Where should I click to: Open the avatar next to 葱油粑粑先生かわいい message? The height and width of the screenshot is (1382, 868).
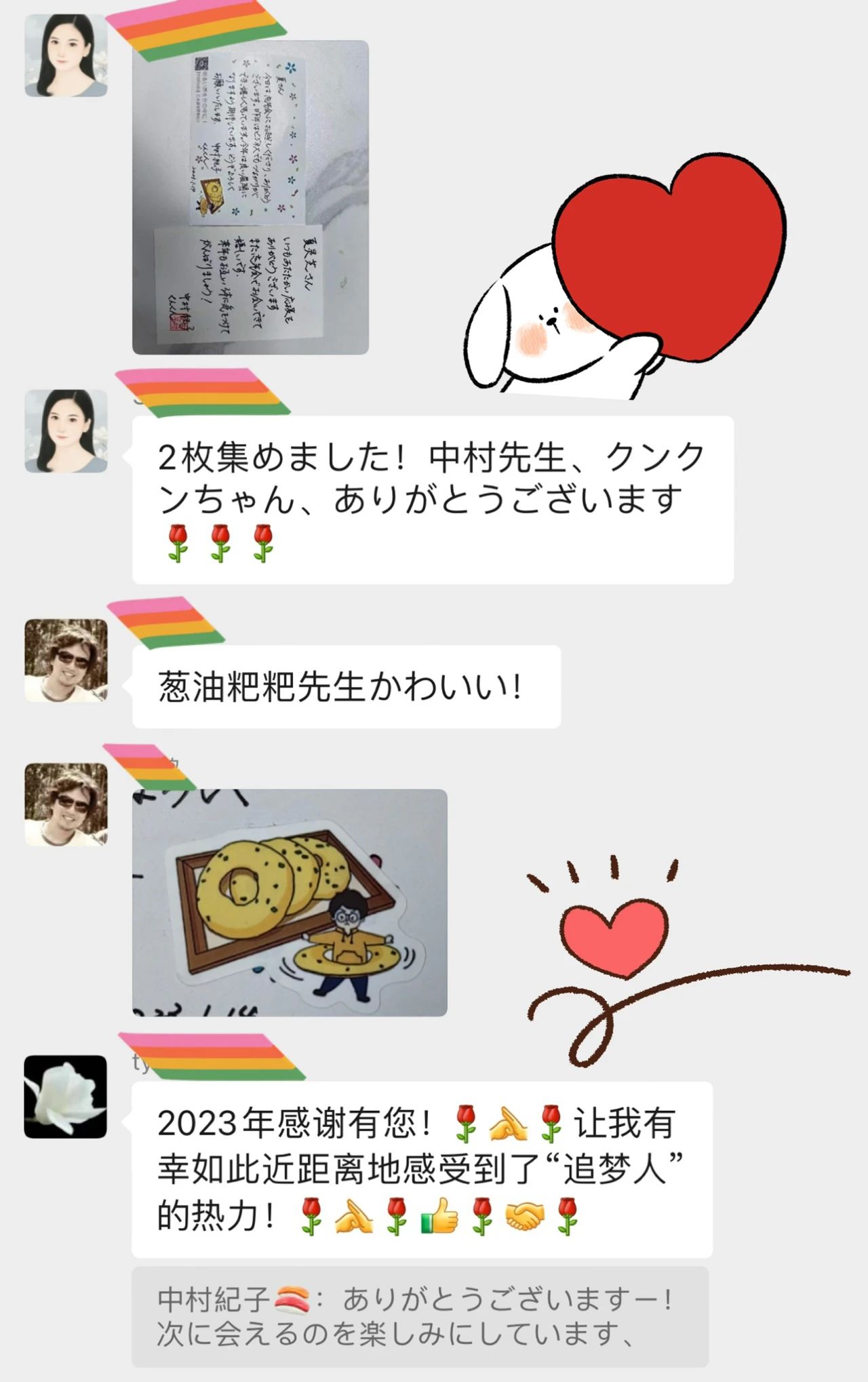click(66, 660)
